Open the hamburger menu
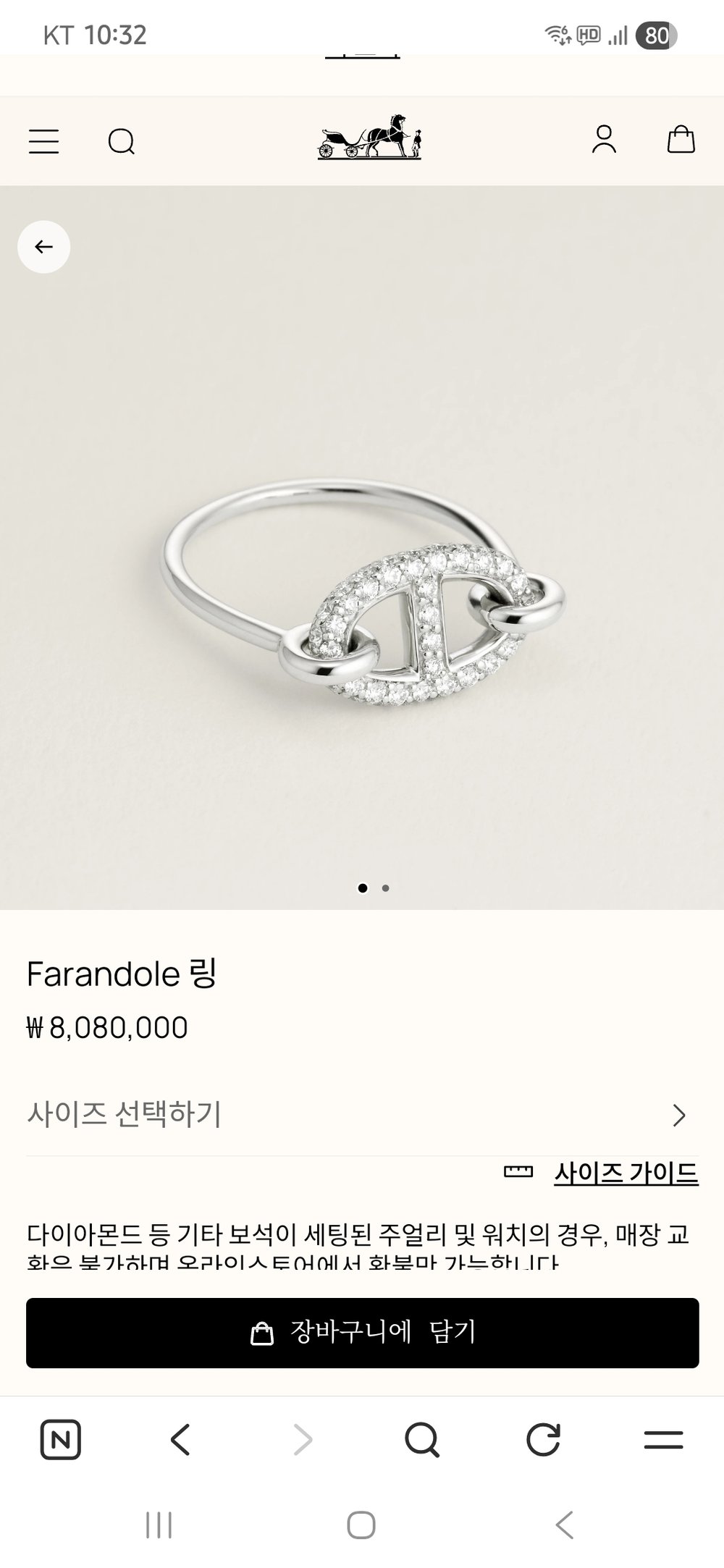The image size is (724, 1568). (43, 141)
